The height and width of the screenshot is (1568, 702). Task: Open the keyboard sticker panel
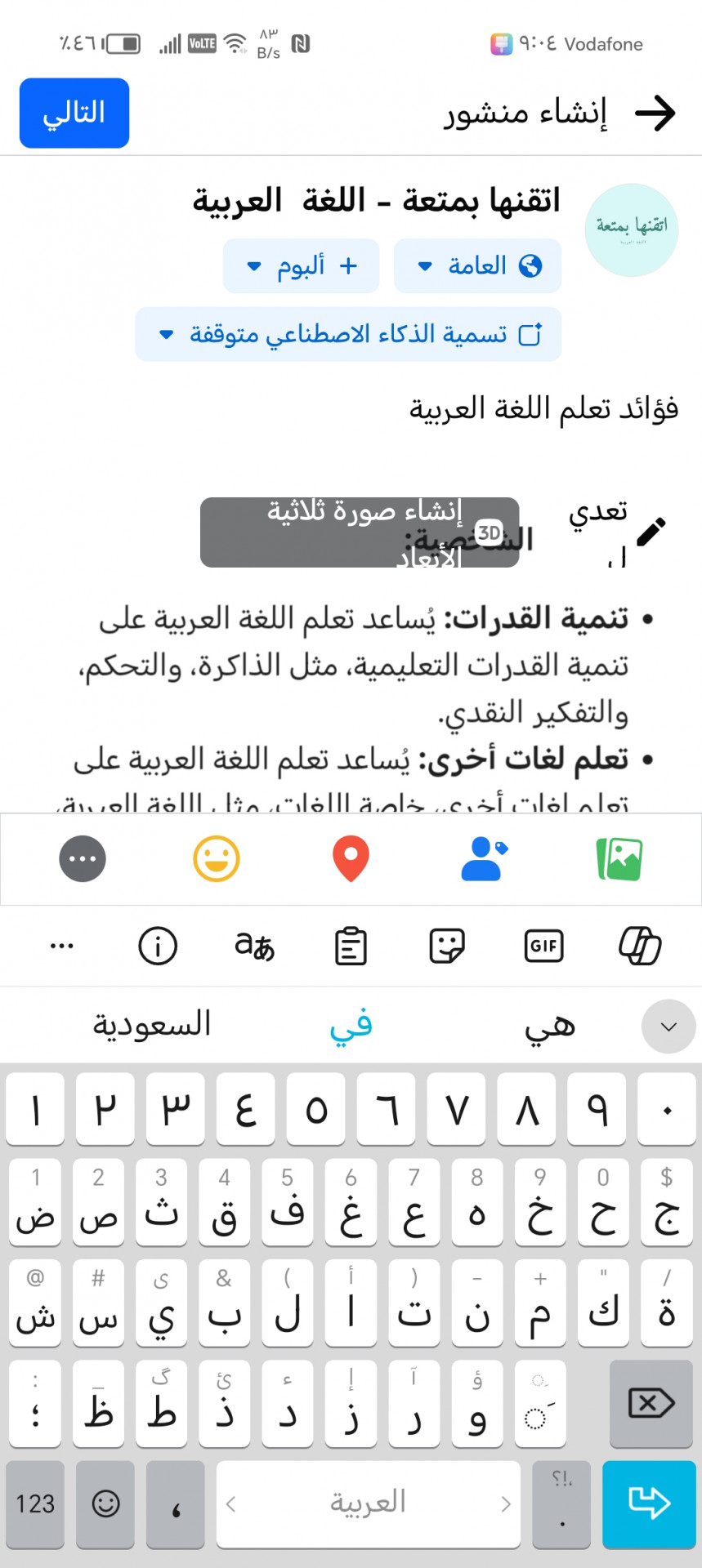click(447, 947)
